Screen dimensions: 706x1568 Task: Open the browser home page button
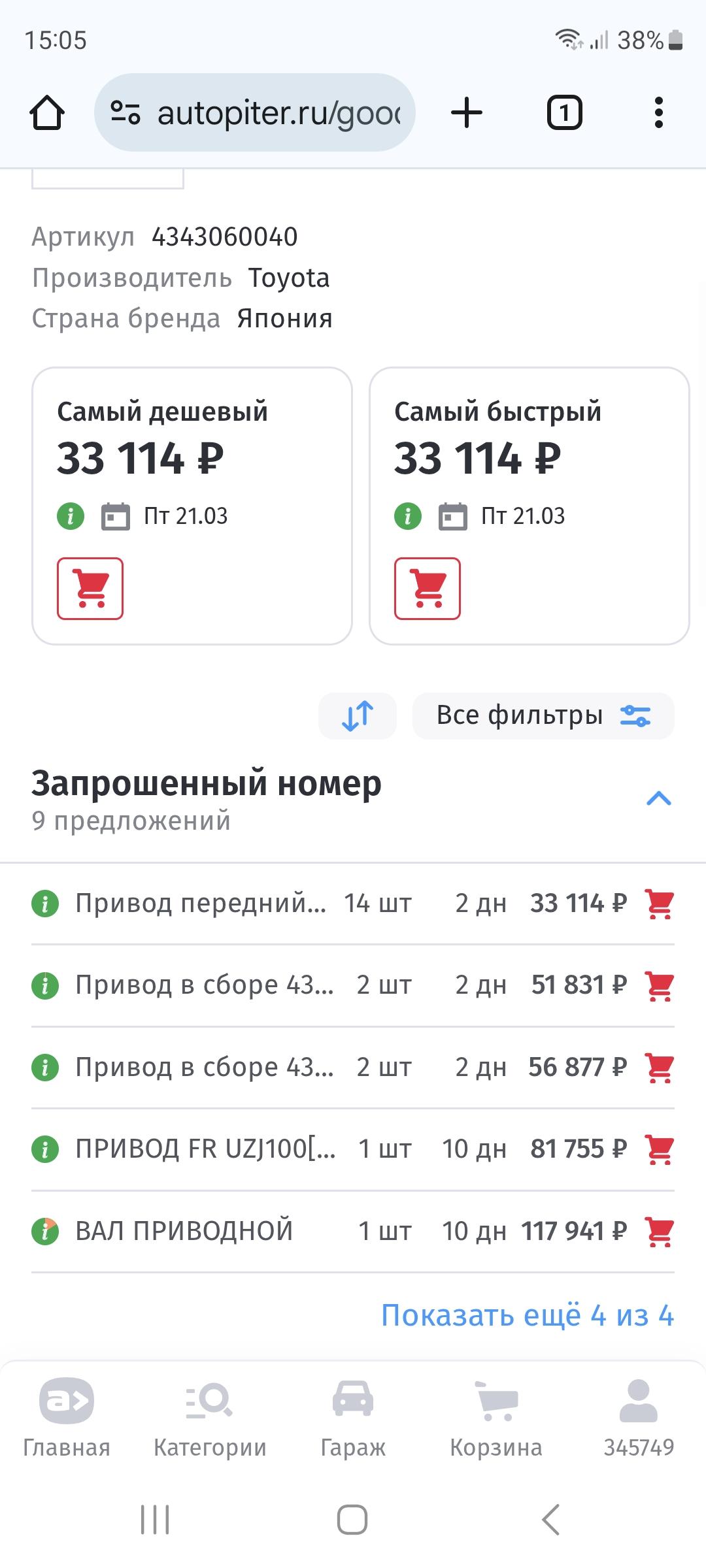[x=47, y=113]
